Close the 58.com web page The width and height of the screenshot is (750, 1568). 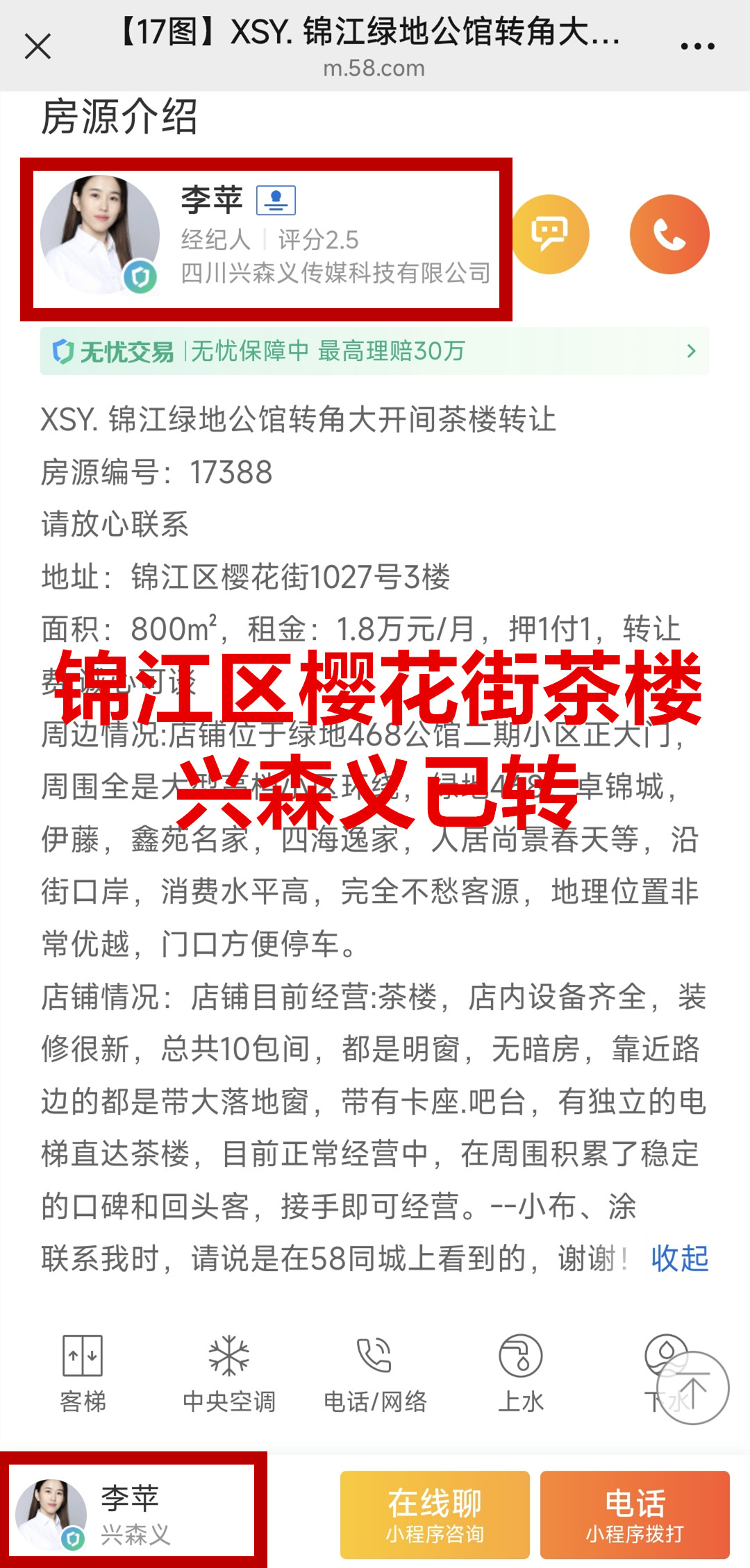pyautogui.click(x=37, y=47)
